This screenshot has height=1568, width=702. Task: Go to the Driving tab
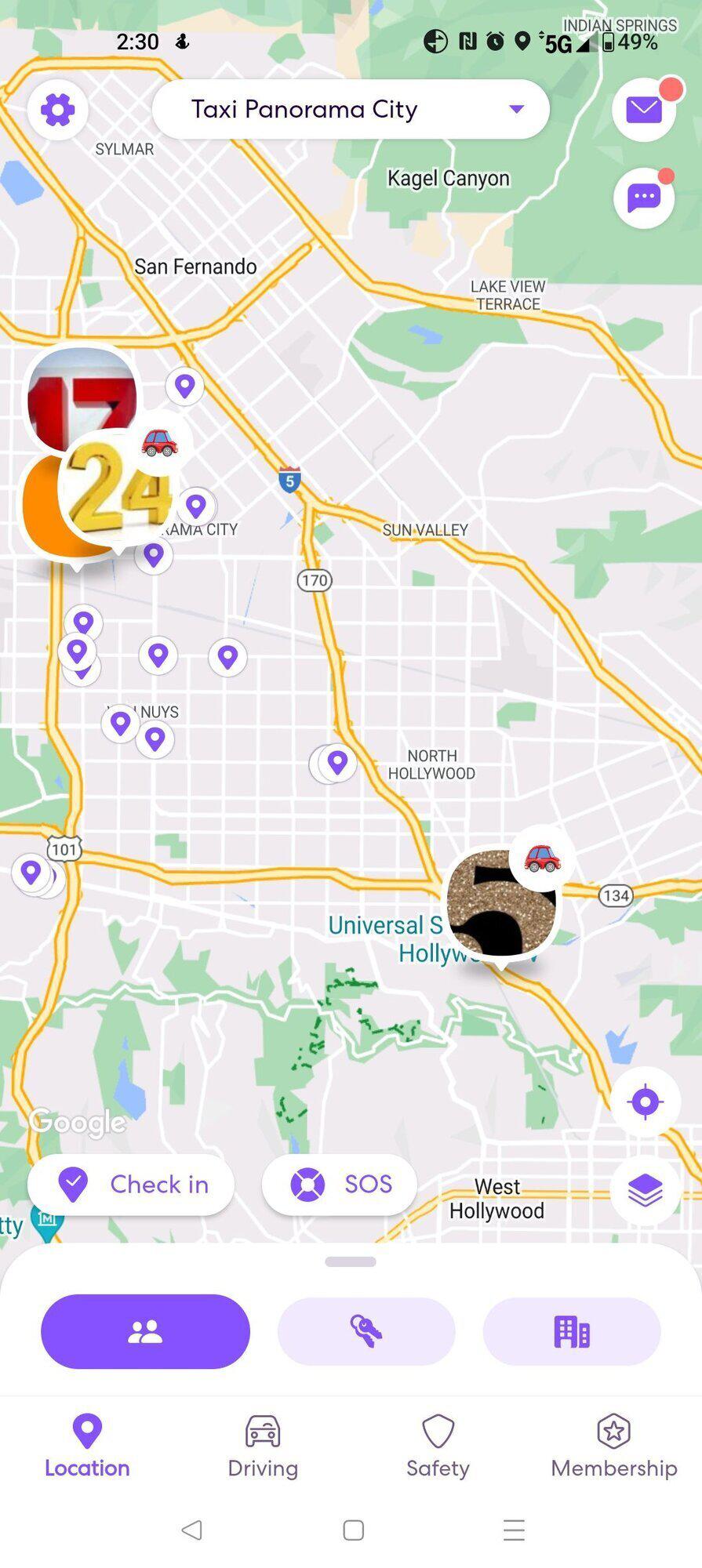(x=263, y=1446)
